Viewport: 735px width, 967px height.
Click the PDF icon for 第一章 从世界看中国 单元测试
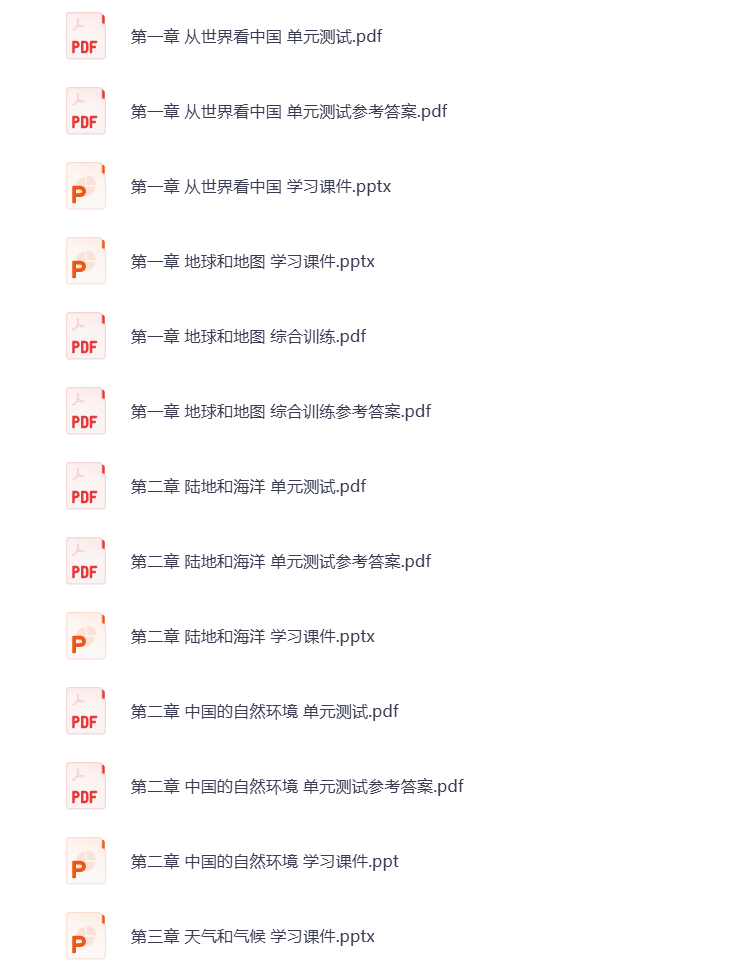point(85,36)
